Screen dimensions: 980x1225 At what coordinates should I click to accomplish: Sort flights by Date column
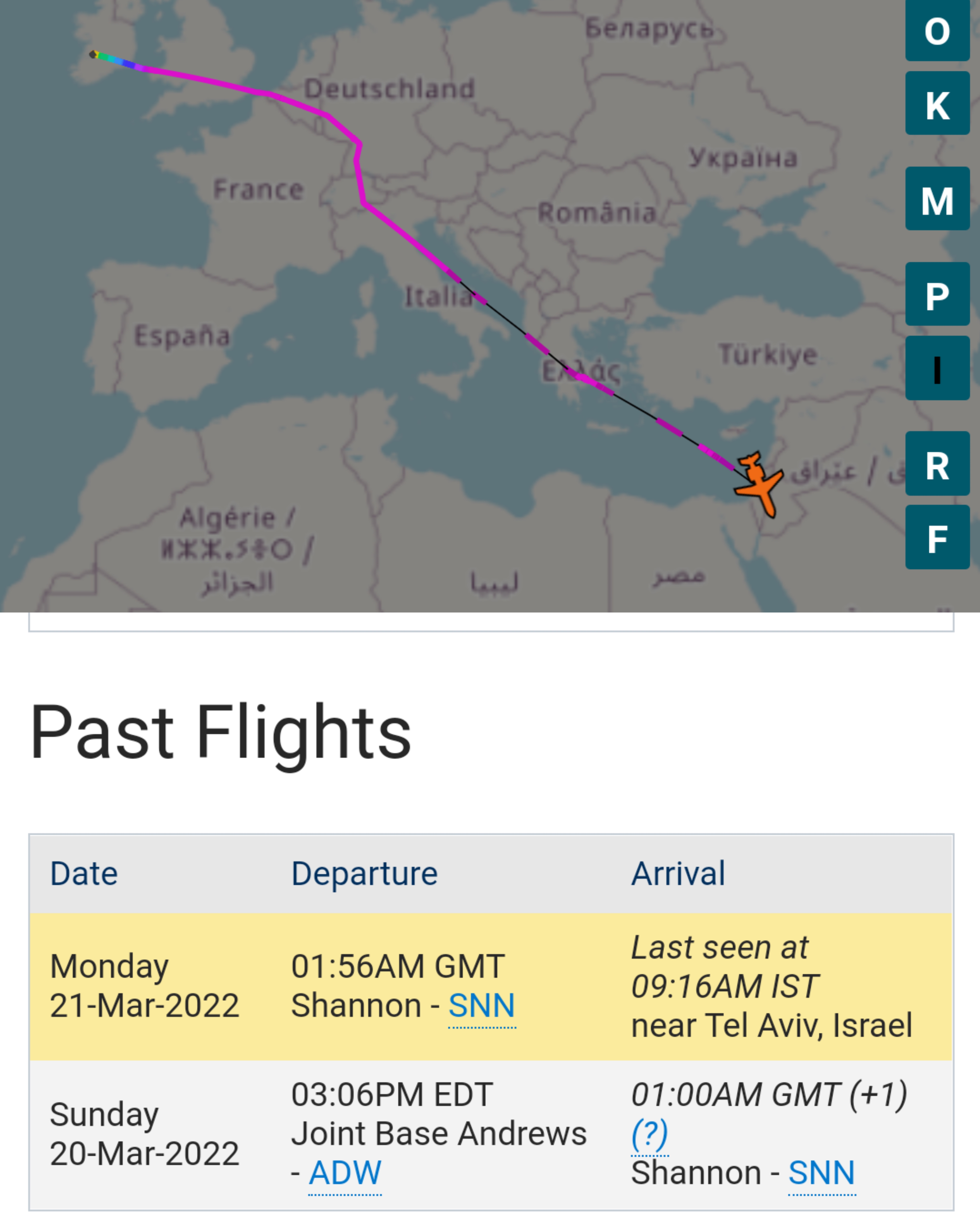pos(84,873)
